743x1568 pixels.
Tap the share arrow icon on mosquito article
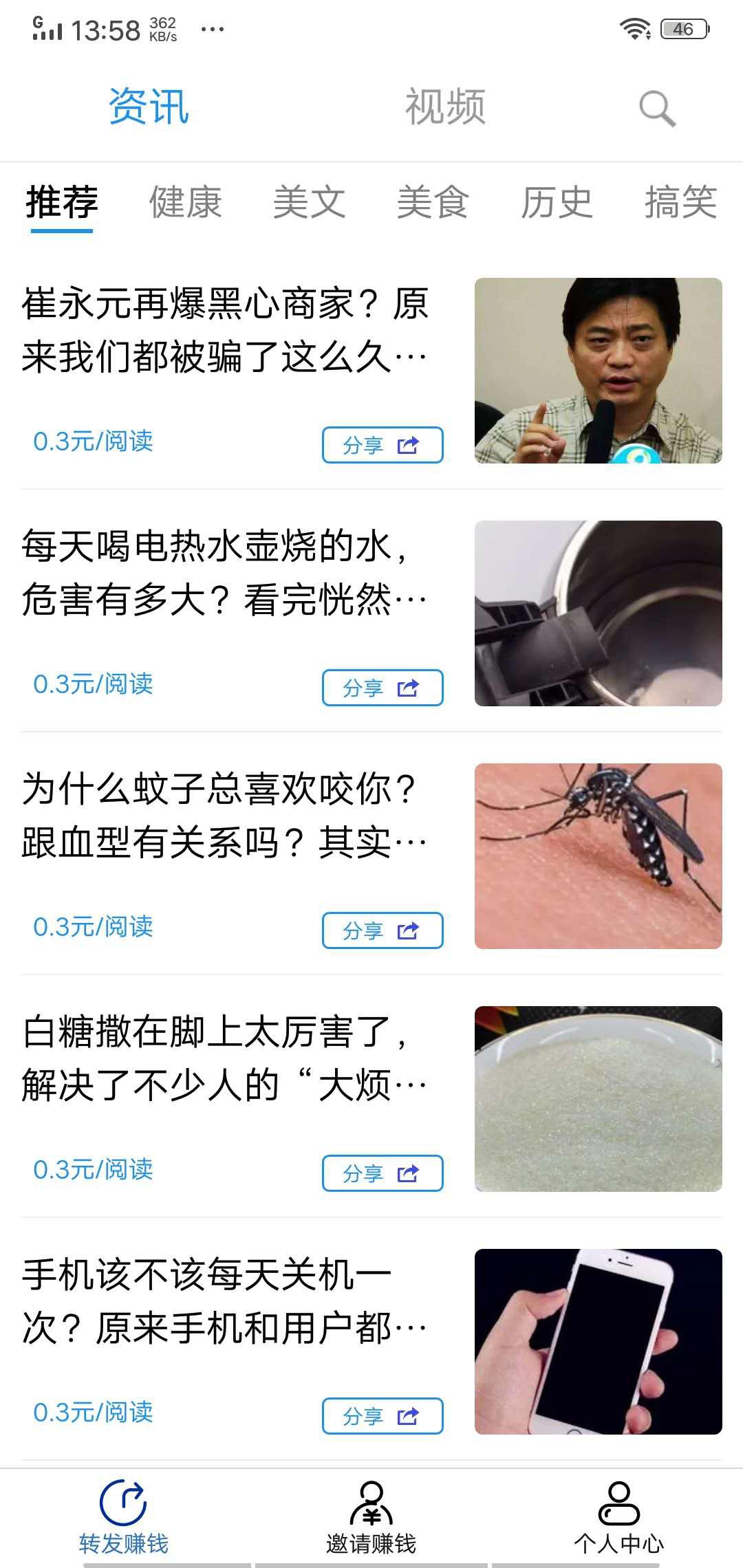click(407, 930)
